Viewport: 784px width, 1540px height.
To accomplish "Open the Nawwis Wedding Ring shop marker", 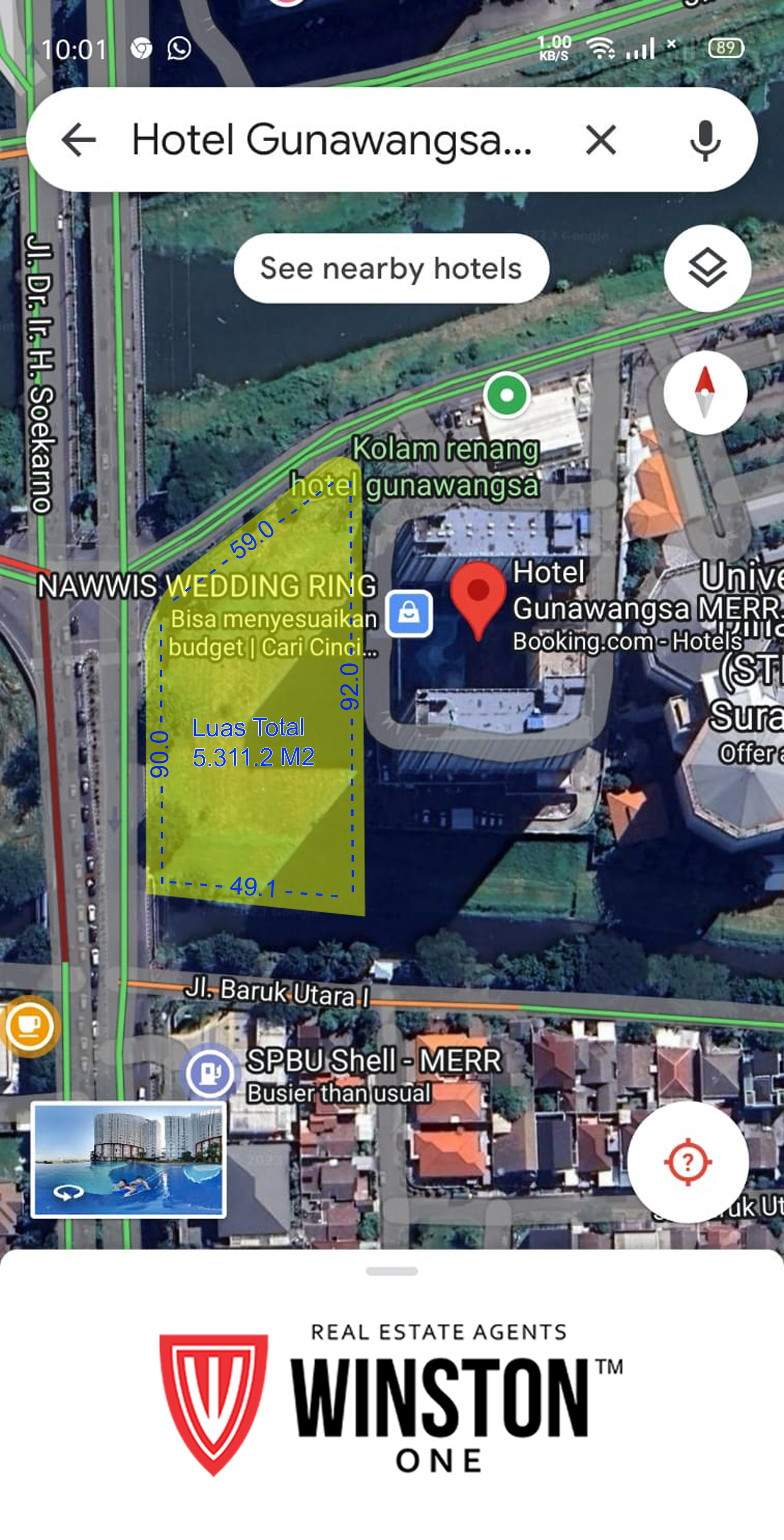I will tap(409, 613).
